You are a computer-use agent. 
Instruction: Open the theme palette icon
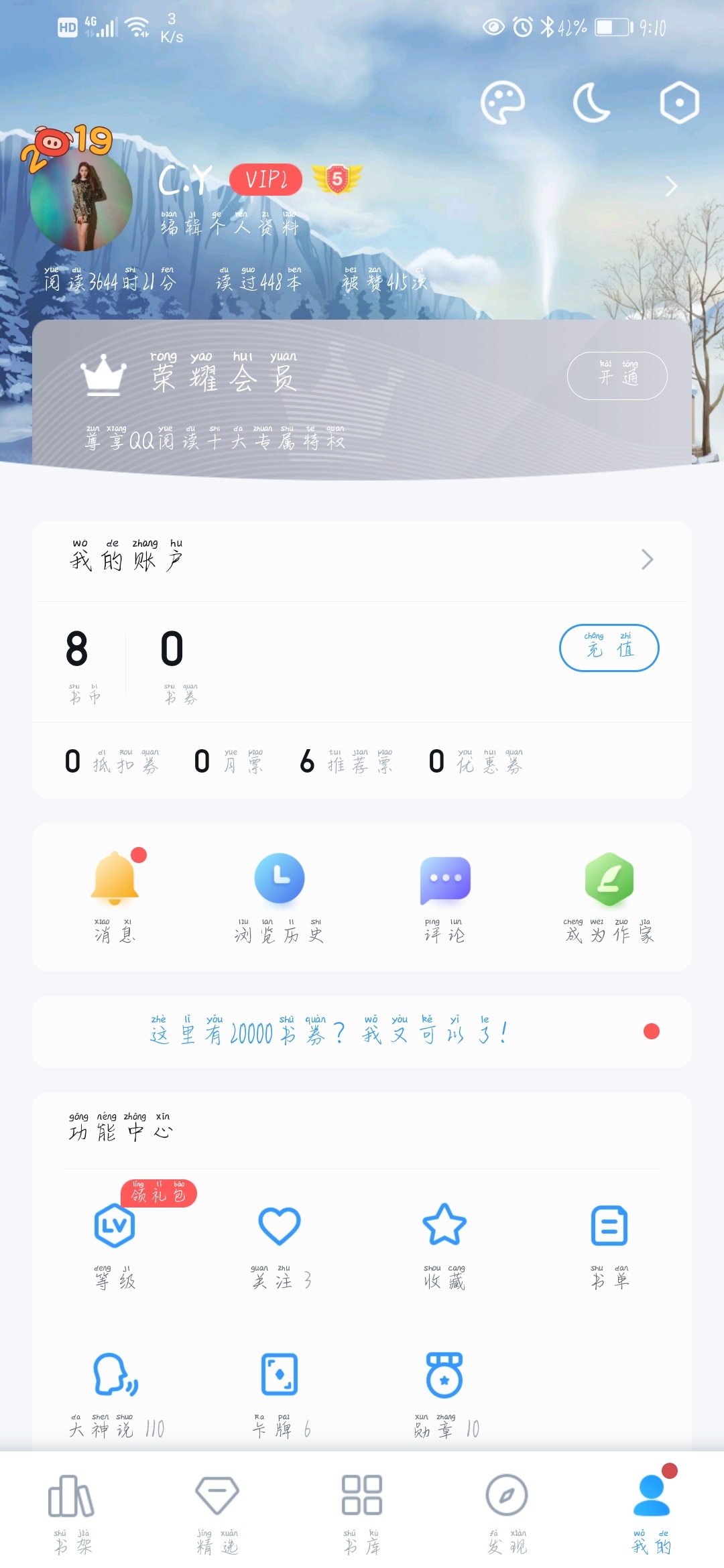click(x=502, y=103)
